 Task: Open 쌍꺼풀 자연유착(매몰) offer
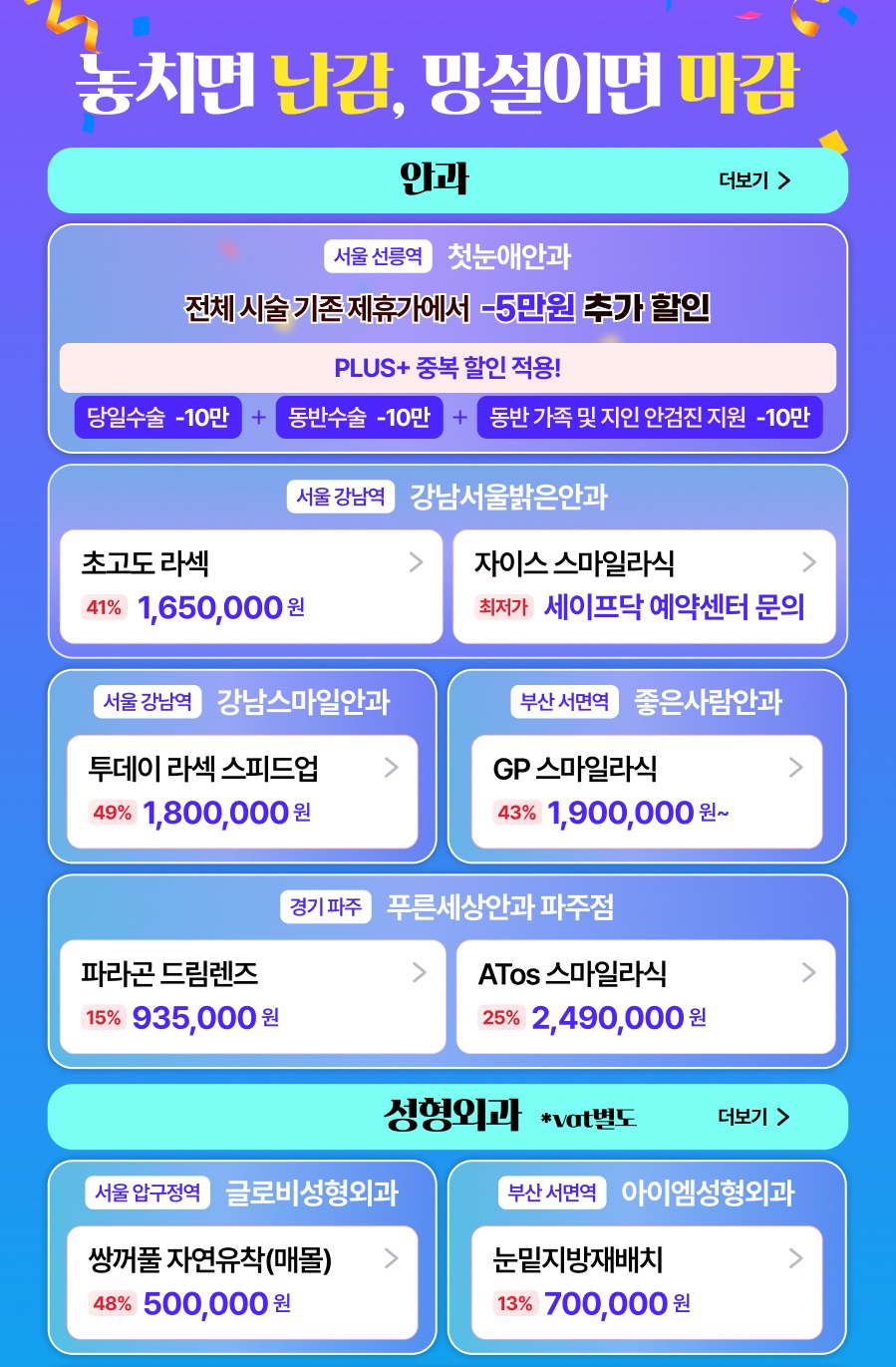(x=242, y=1282)
